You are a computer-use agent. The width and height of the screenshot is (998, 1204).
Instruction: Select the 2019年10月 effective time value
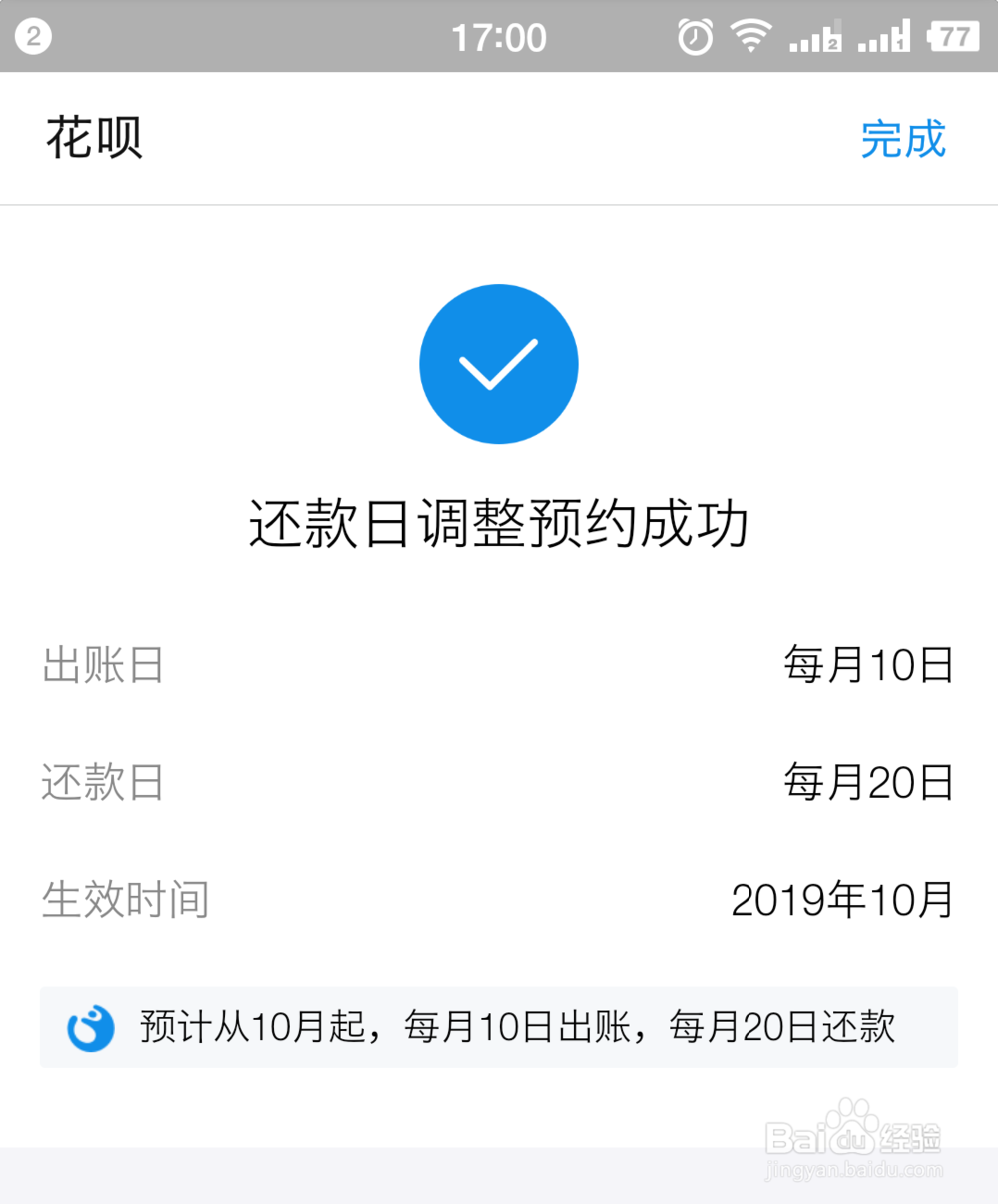(x=841, y=899)
